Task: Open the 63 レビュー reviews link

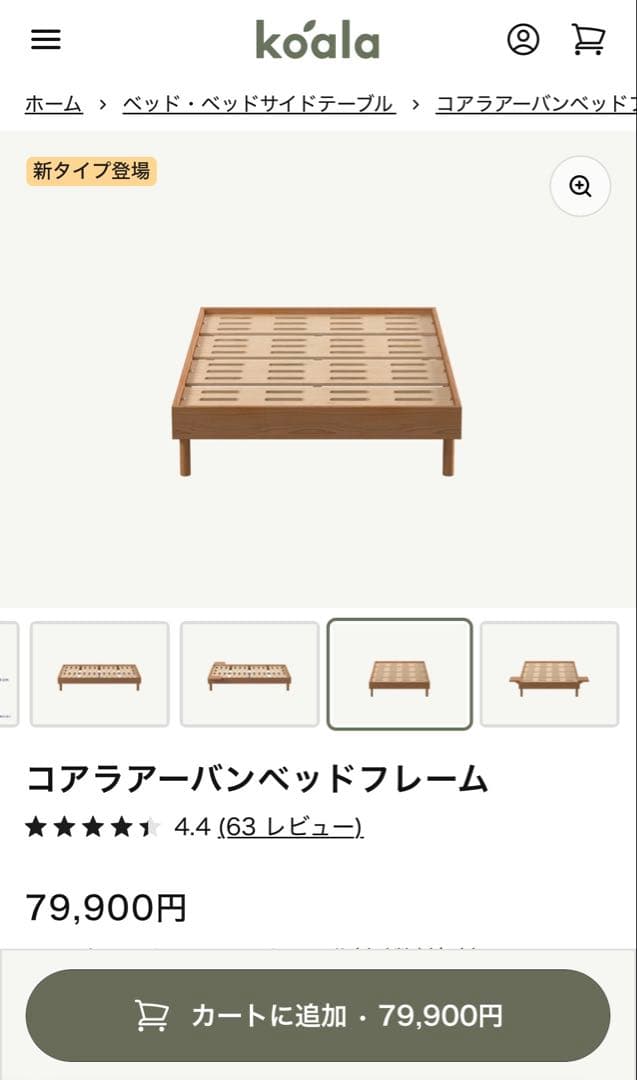Action: click(x=290, y=827)
